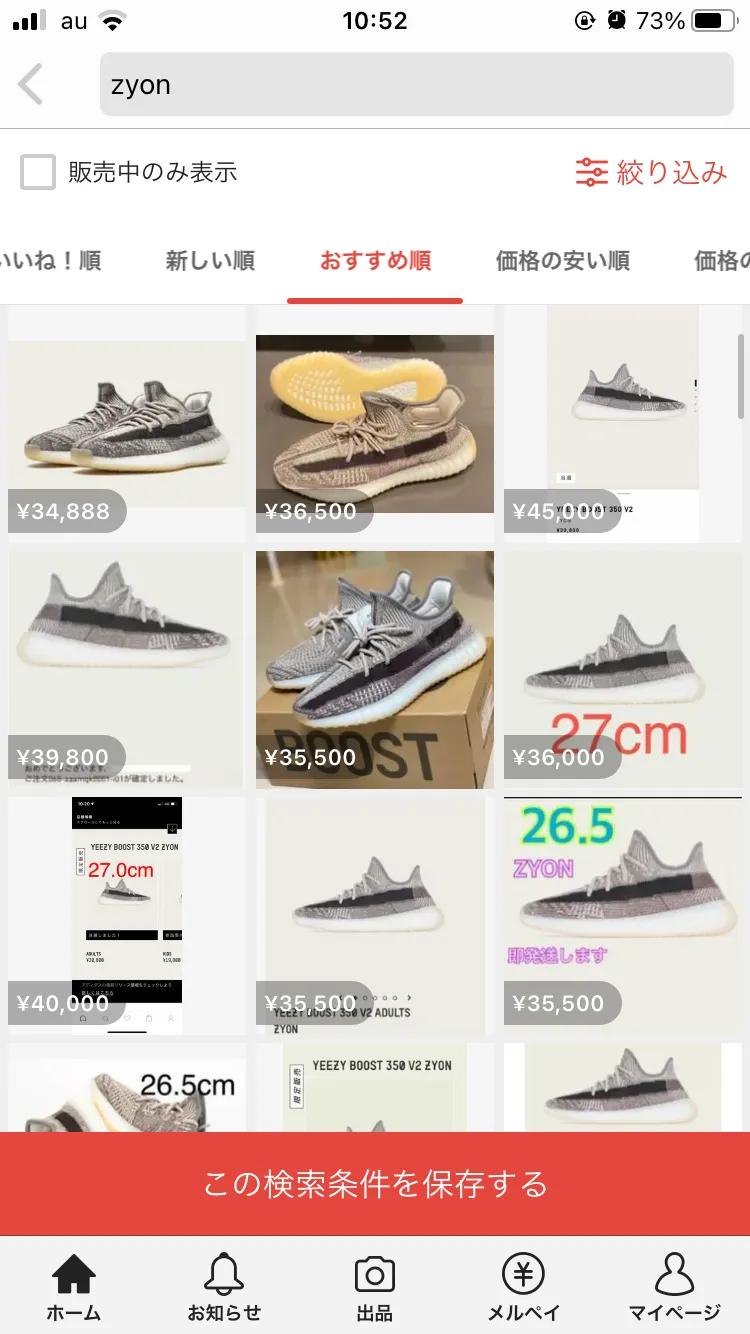Open filters using the 絞り込み slider icon
This screenshot has width=750, height=1334.
593,171
